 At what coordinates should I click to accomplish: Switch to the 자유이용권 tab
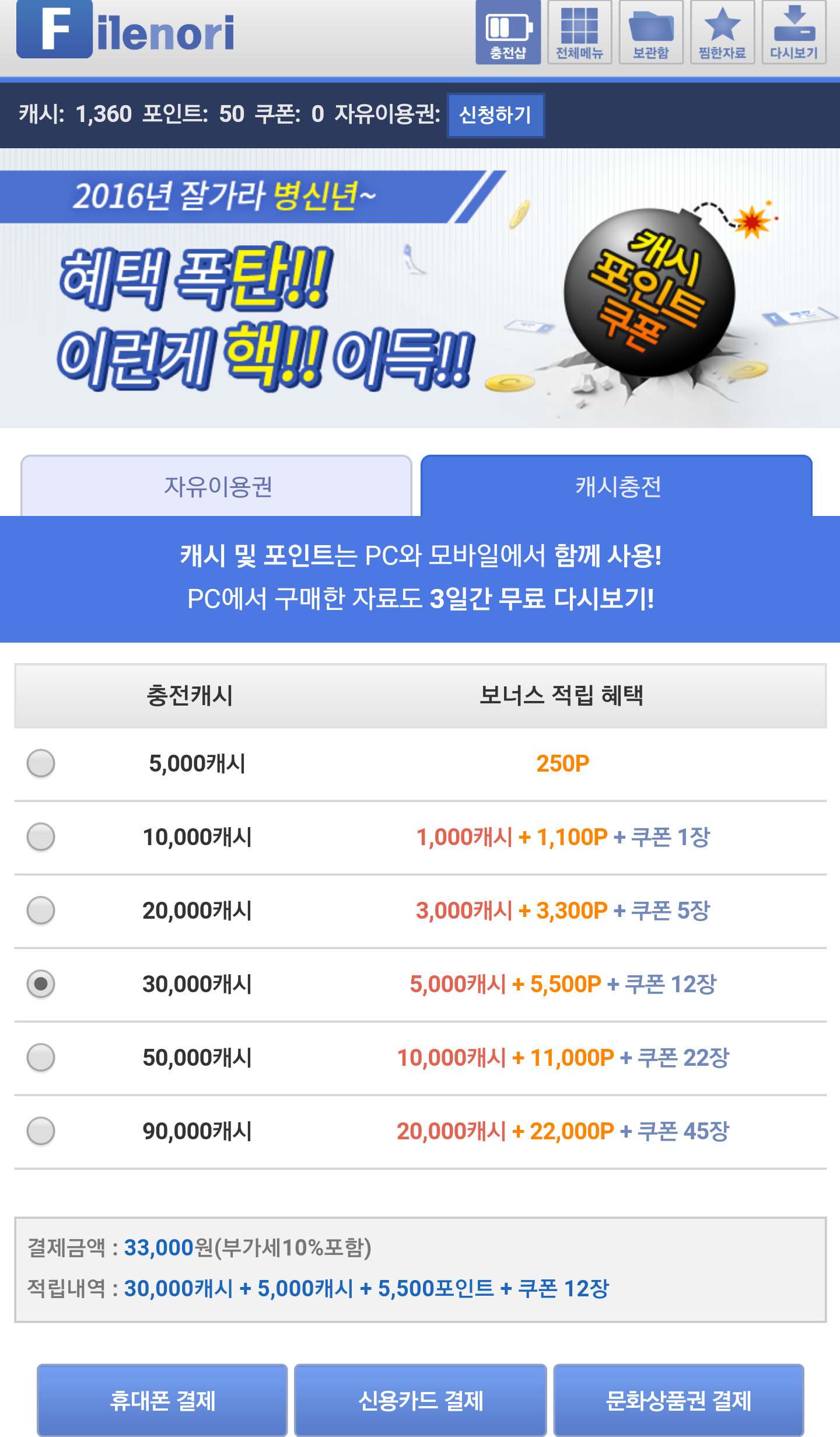pos(216,486)
